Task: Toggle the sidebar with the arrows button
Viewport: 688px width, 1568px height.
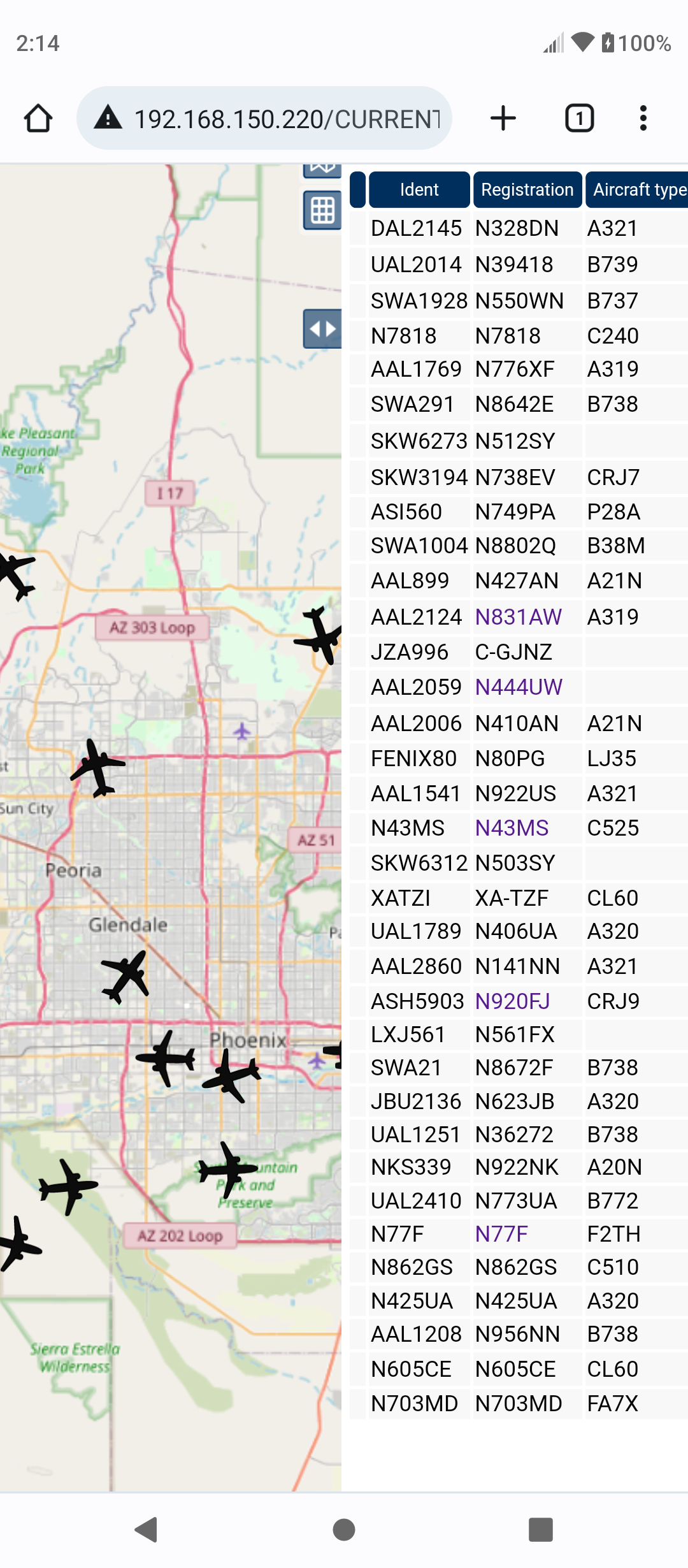Action: click(322, 329)
